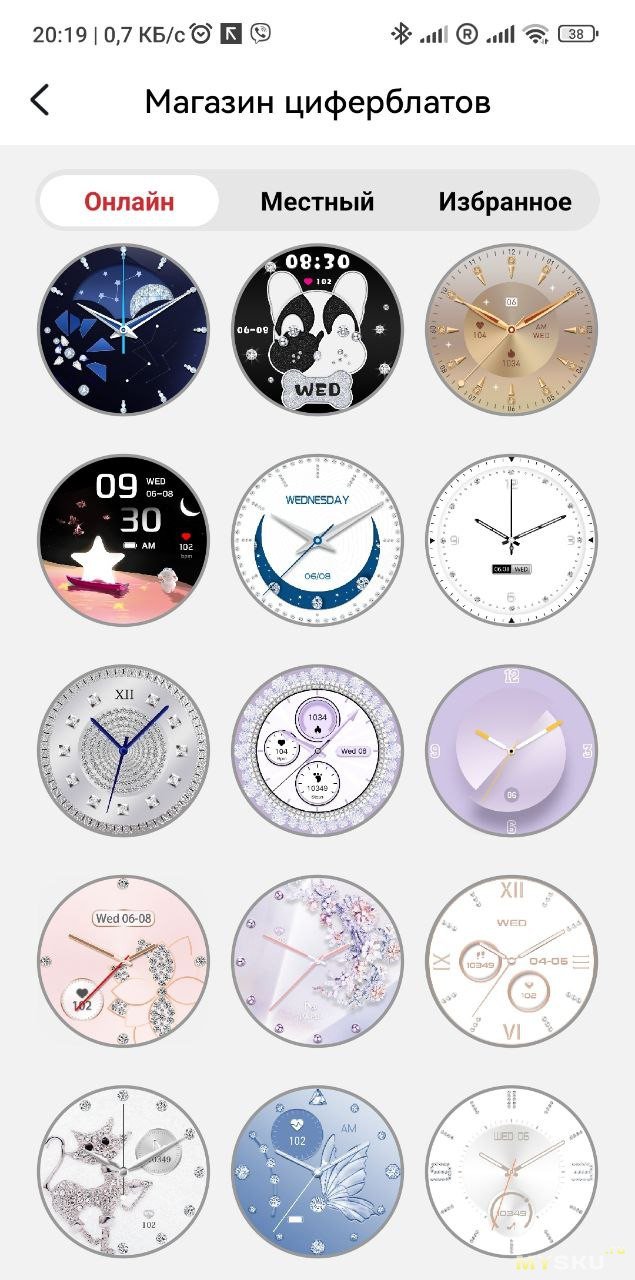Pick the WEDNESDAY blue crescent watch face
The image size is (635, 1280).
coord(318,540)
